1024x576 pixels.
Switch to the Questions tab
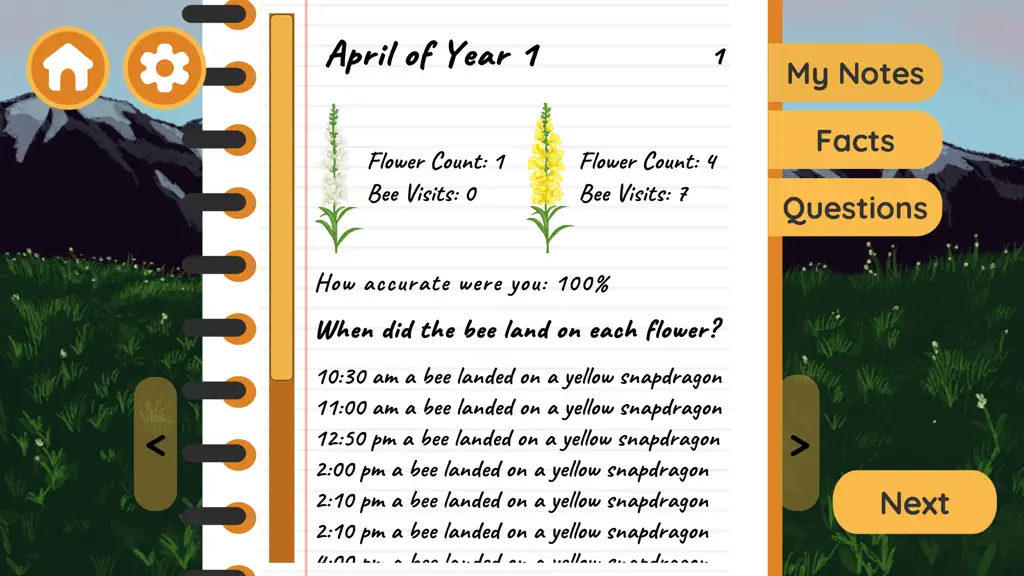855,208
